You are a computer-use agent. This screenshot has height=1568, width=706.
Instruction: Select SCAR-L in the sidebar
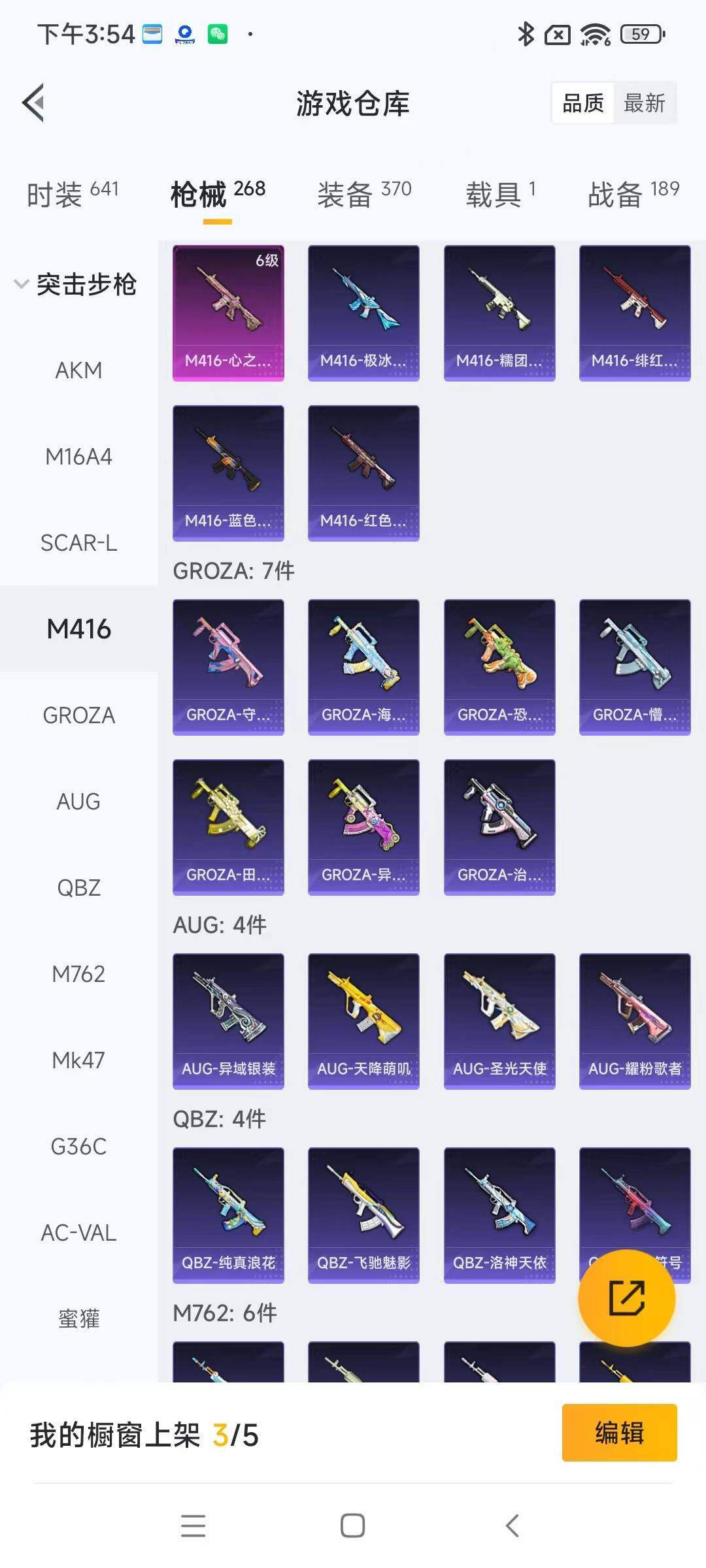pos(78,543)
